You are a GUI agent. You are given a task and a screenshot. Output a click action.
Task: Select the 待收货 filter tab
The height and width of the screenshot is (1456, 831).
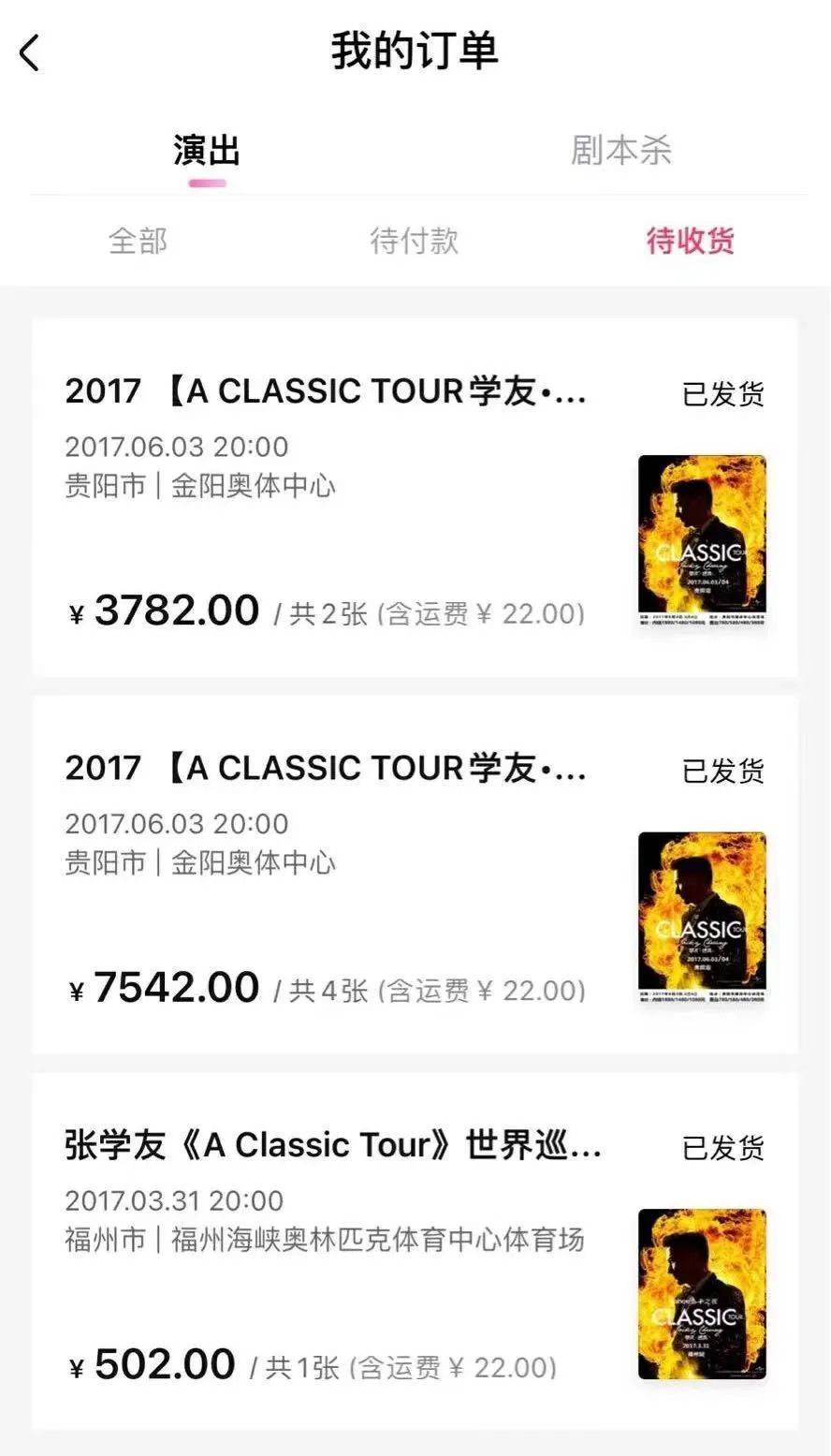[x=690, y=241]
